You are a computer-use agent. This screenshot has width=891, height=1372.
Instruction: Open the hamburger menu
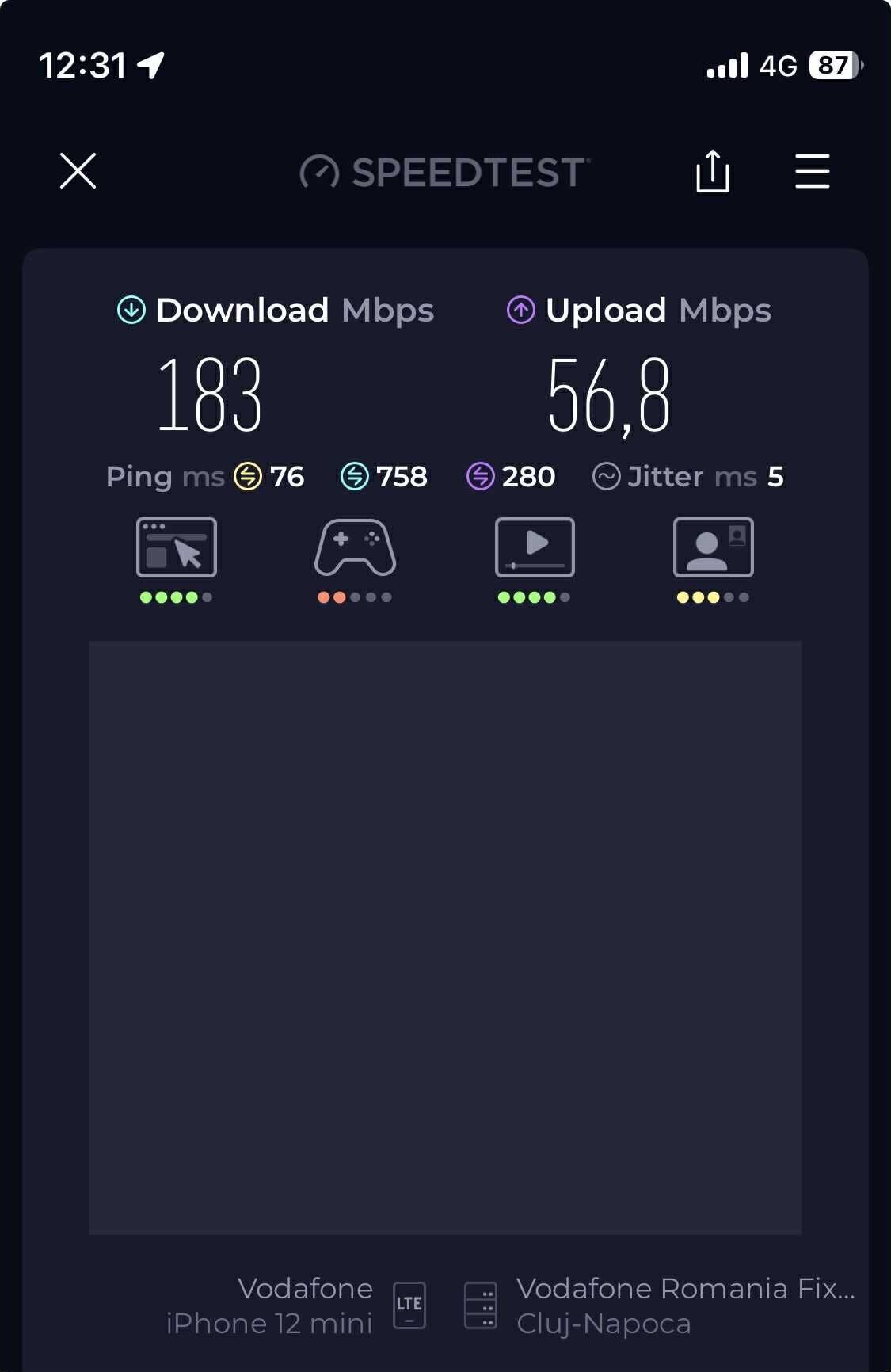(x=812, y=171)
